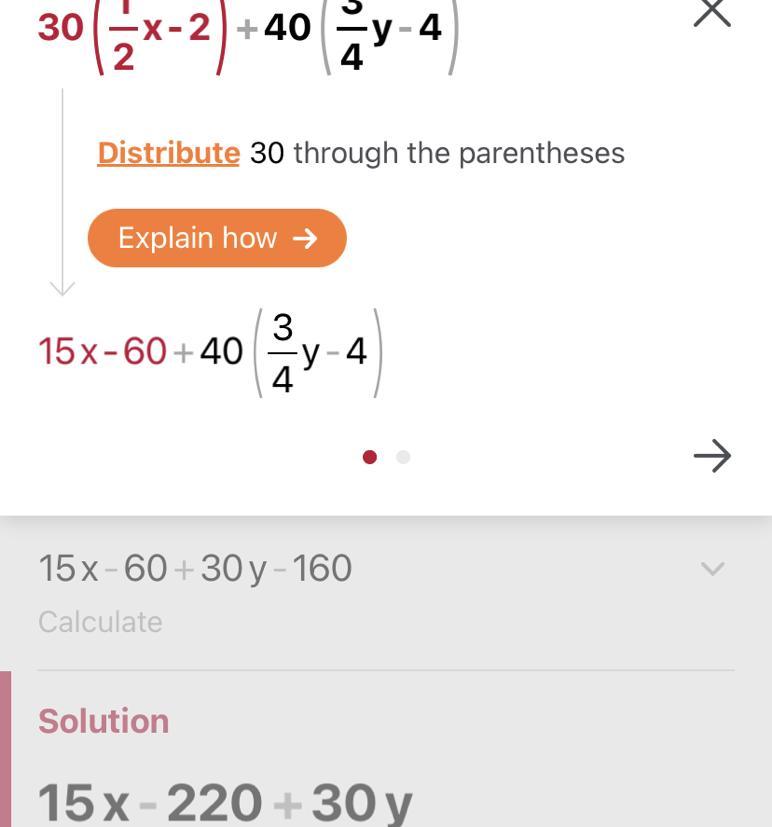Expand the 15x-60+30y-160 Calculate step

pos(712,569)
